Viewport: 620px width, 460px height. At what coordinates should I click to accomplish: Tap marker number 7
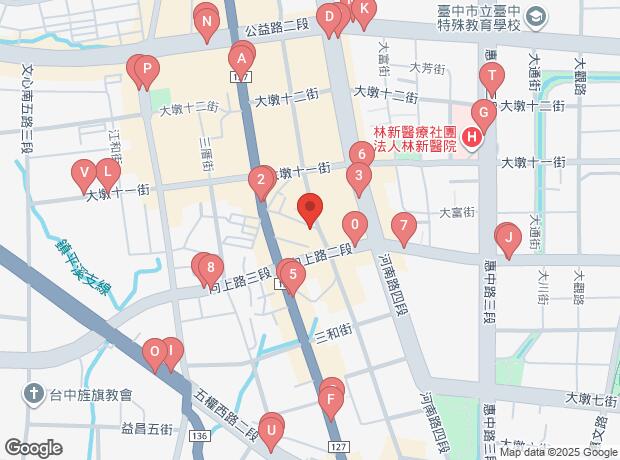403,225
